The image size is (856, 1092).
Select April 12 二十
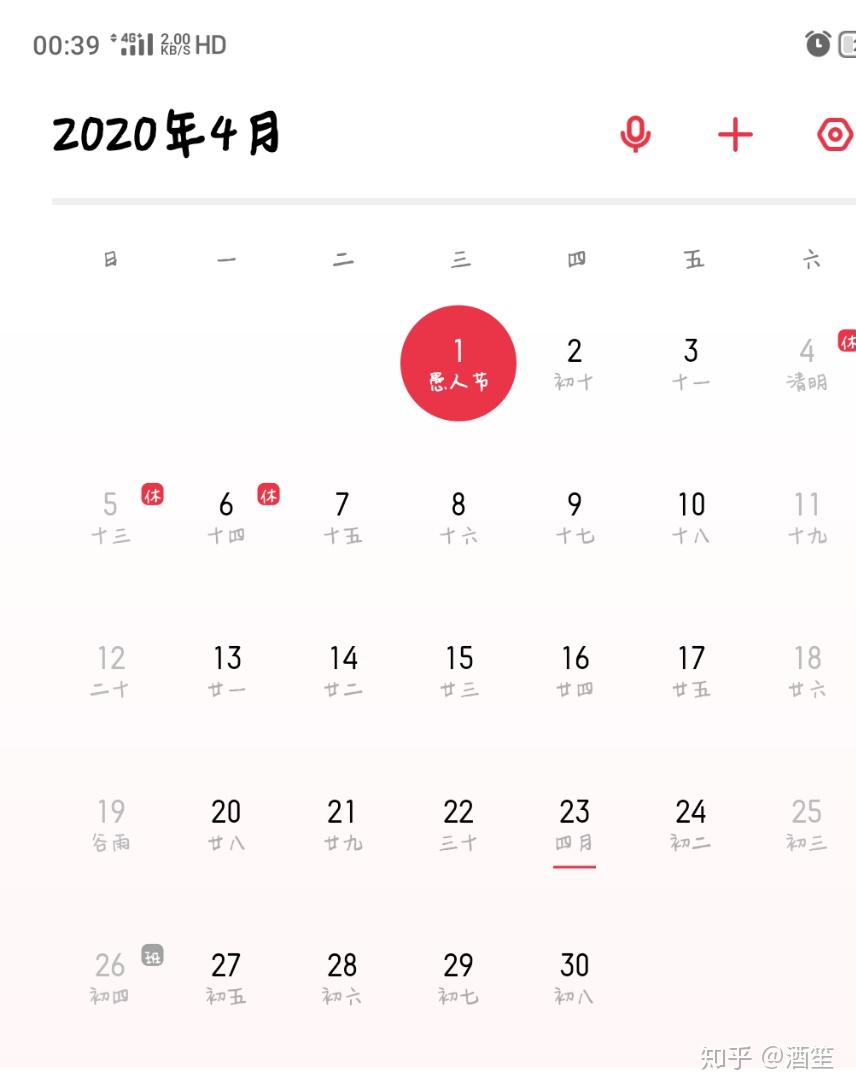pos(110,670)
